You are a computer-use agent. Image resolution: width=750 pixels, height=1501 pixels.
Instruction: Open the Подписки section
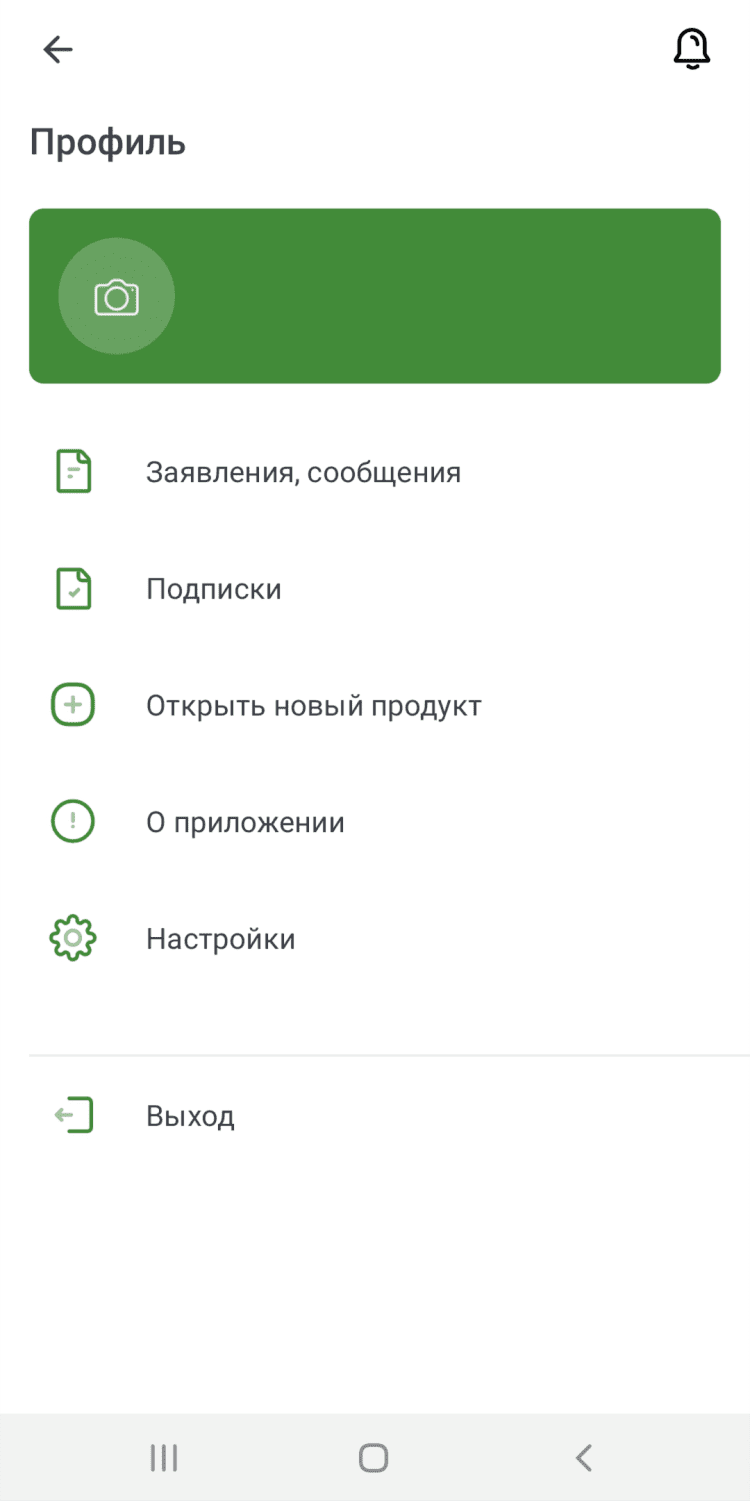click(x=214, y=589)
